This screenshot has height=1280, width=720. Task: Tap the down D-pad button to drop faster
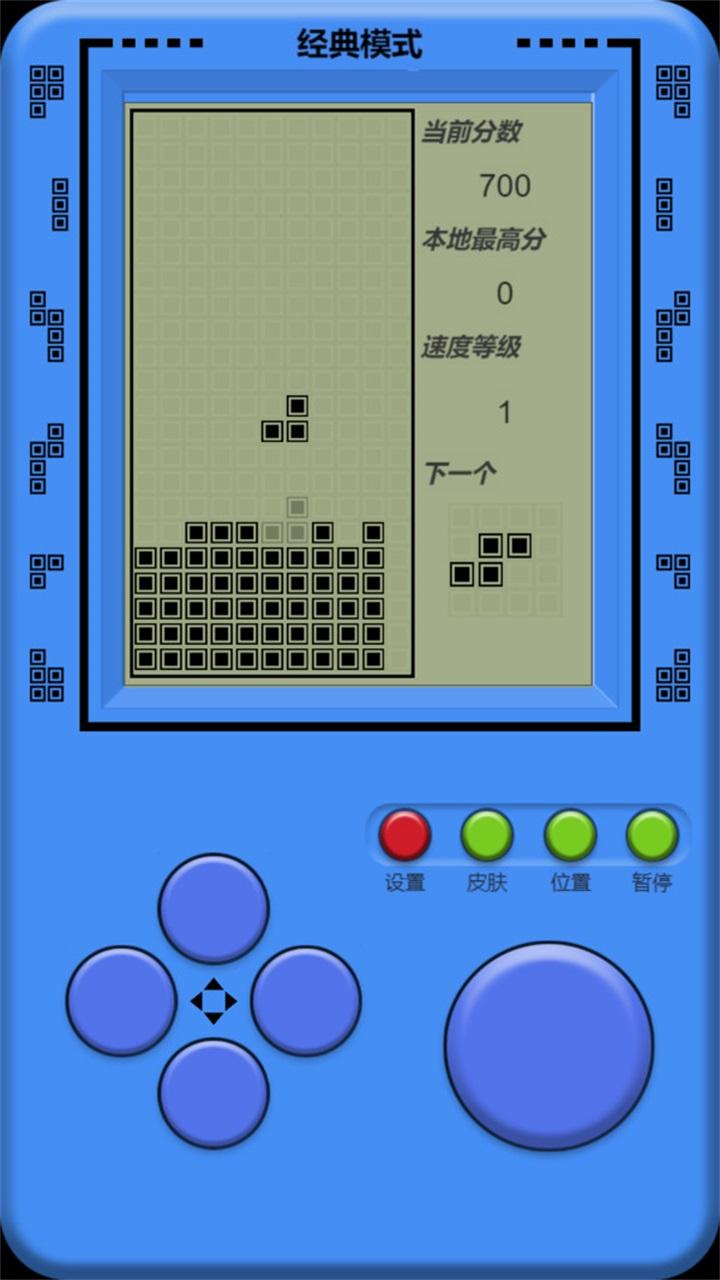(214, 1093)
